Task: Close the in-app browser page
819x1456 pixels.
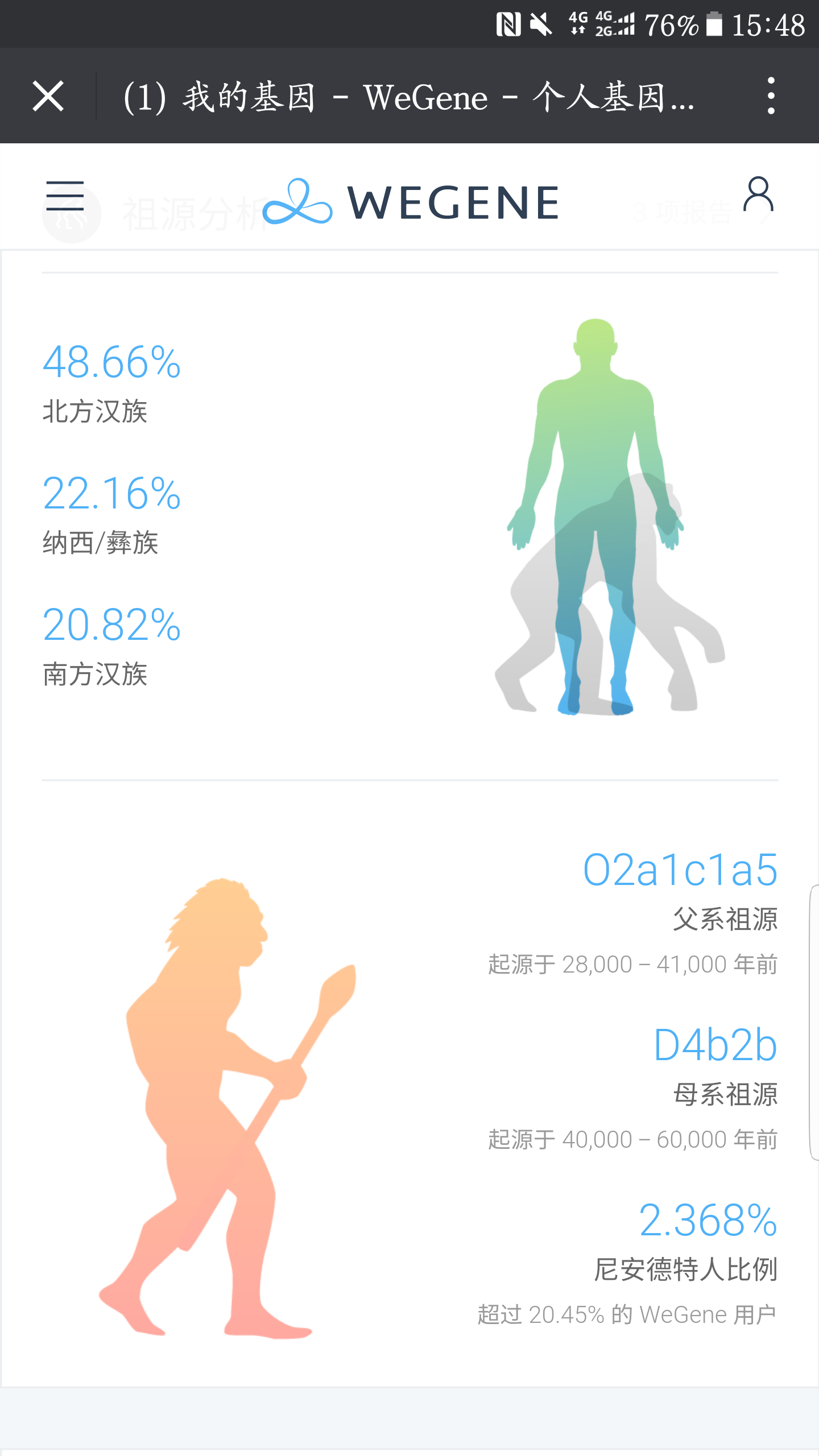Action: 48,96
